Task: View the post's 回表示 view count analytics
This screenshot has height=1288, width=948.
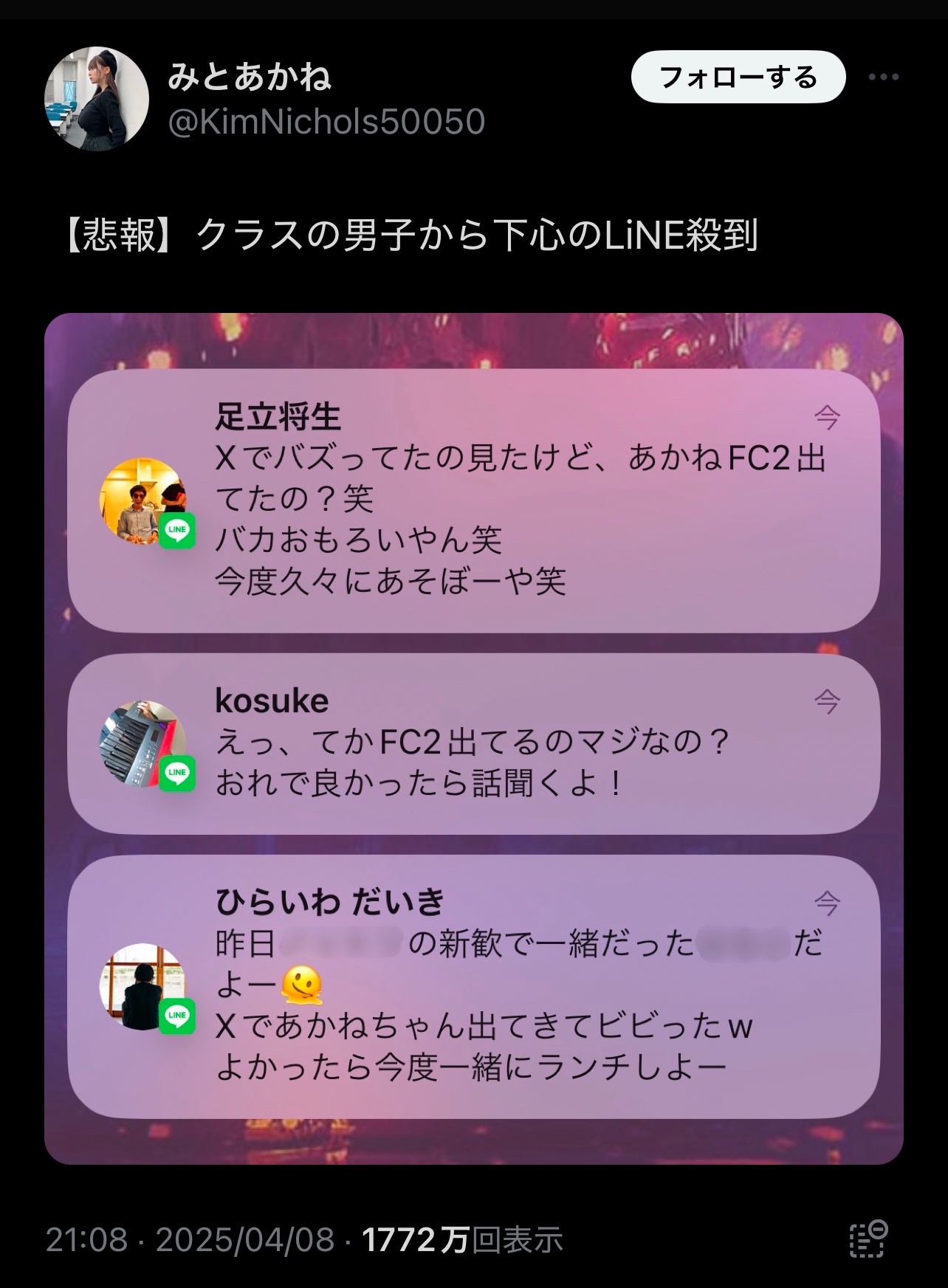Action: pyautogui.click(x=462, y=1239)
